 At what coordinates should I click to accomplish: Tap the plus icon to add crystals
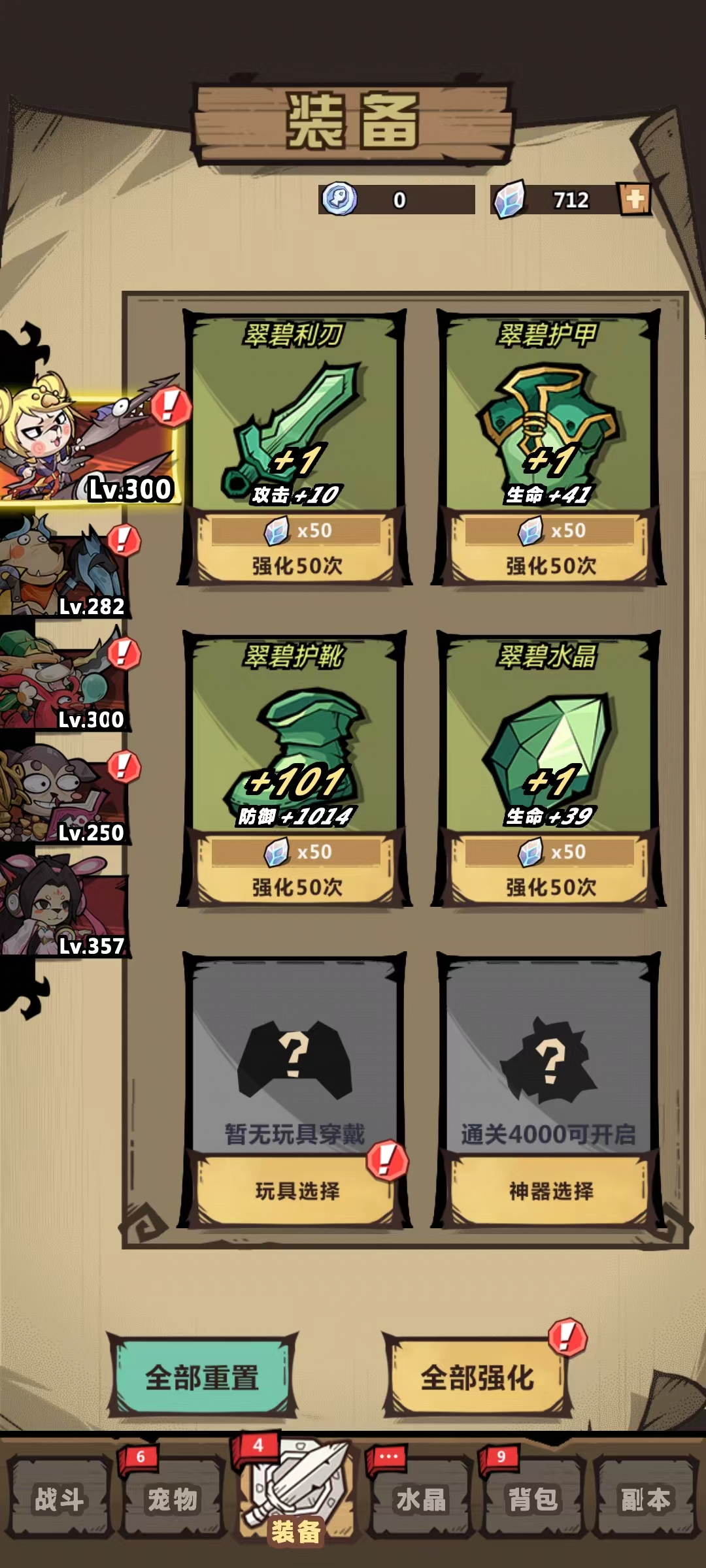coord(635,199)
